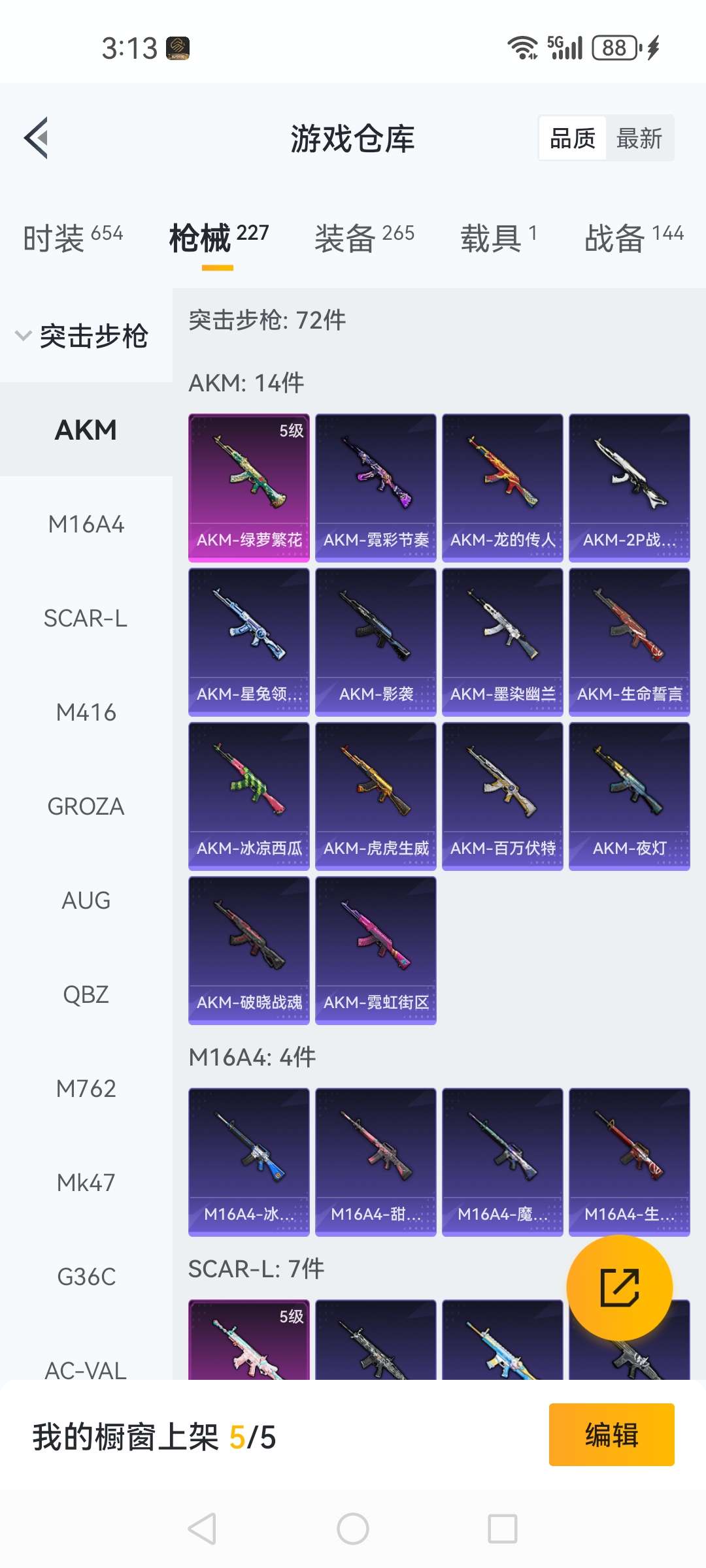Open the AKM-夜灯 skin card
This screenshot has width=706, height=1568.
pos(630,796)
